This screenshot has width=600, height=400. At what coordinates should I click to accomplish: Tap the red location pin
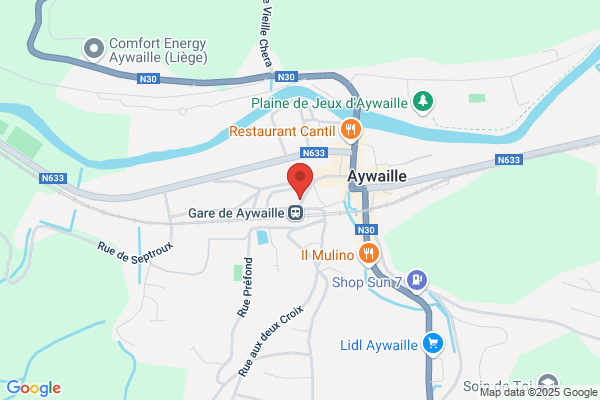300,181
